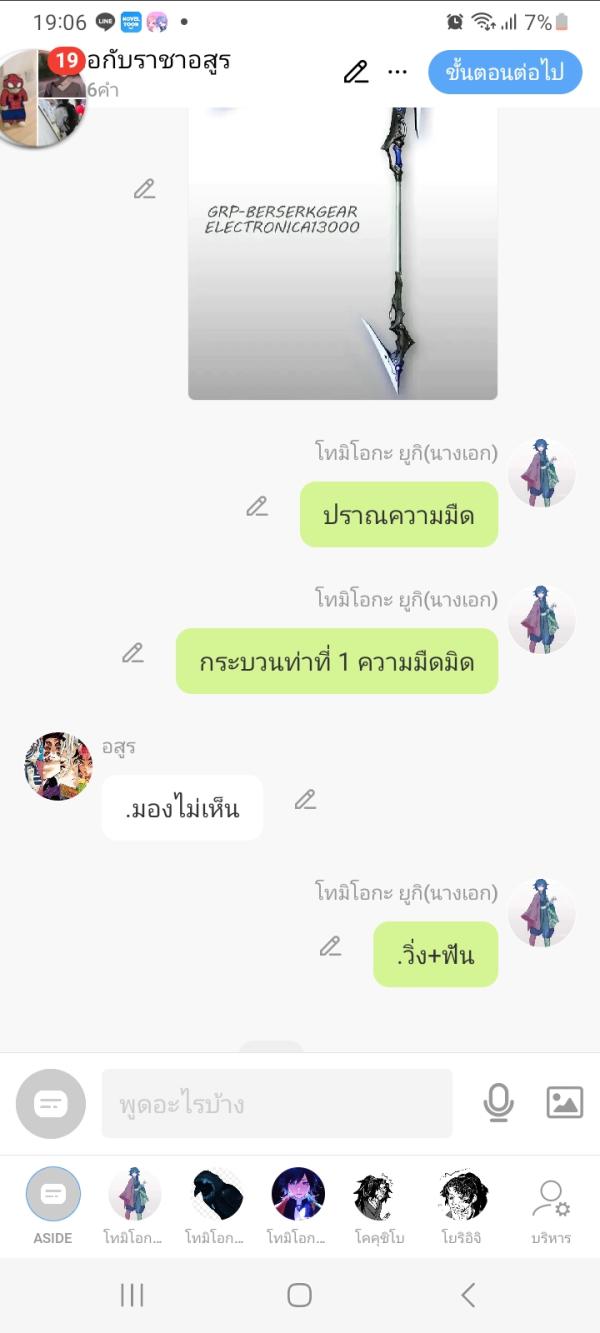Image resolution: width=600 pixels, height=1333 pixels.
Task: Select the ASIDE narrator option
Action: point(53,1205)
